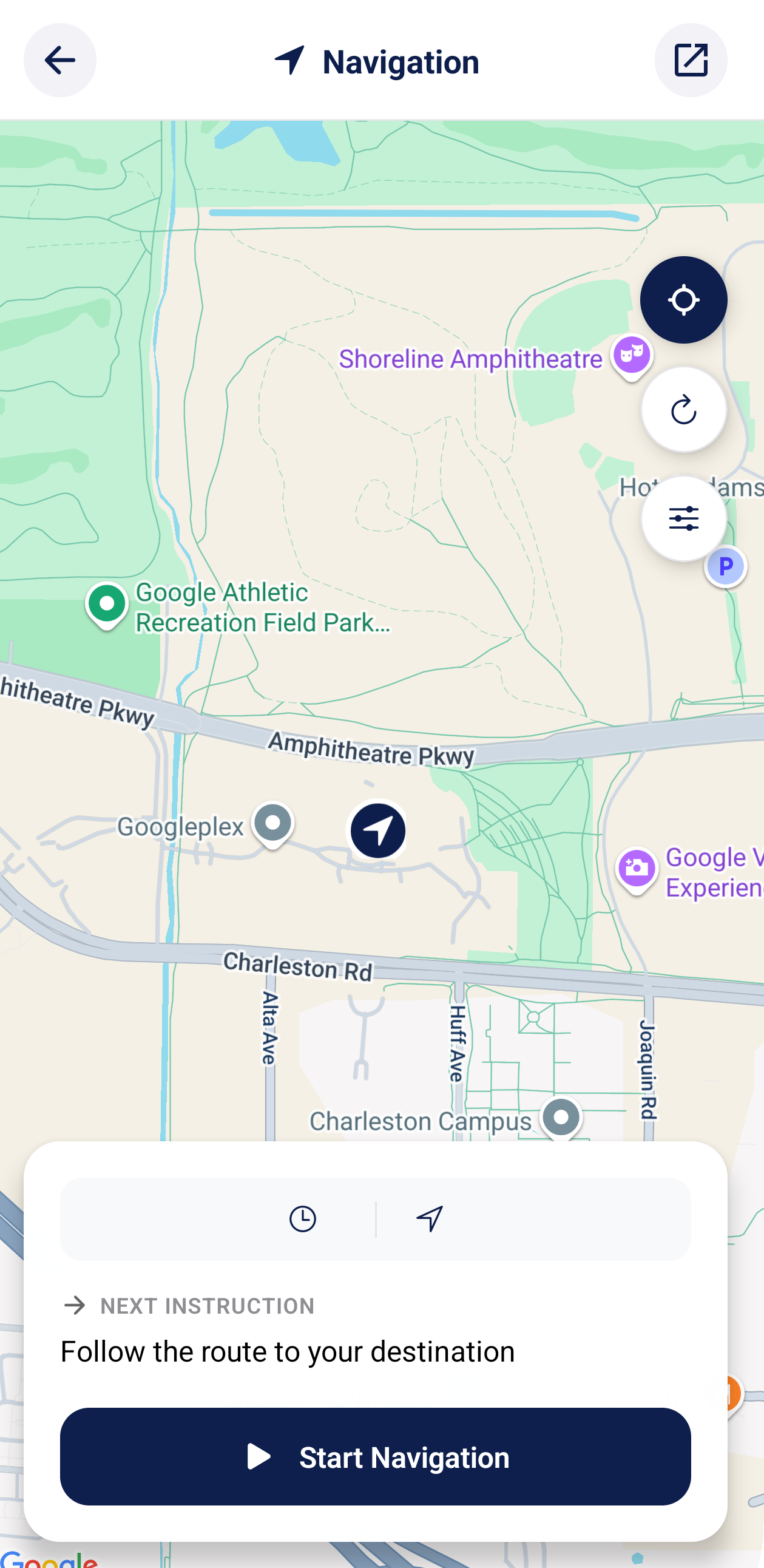This screenshot has height=1568, width=764.
Task: Tap the NEXT INSTRUCTION arrow icon
Action: (x=75, y=1305)
